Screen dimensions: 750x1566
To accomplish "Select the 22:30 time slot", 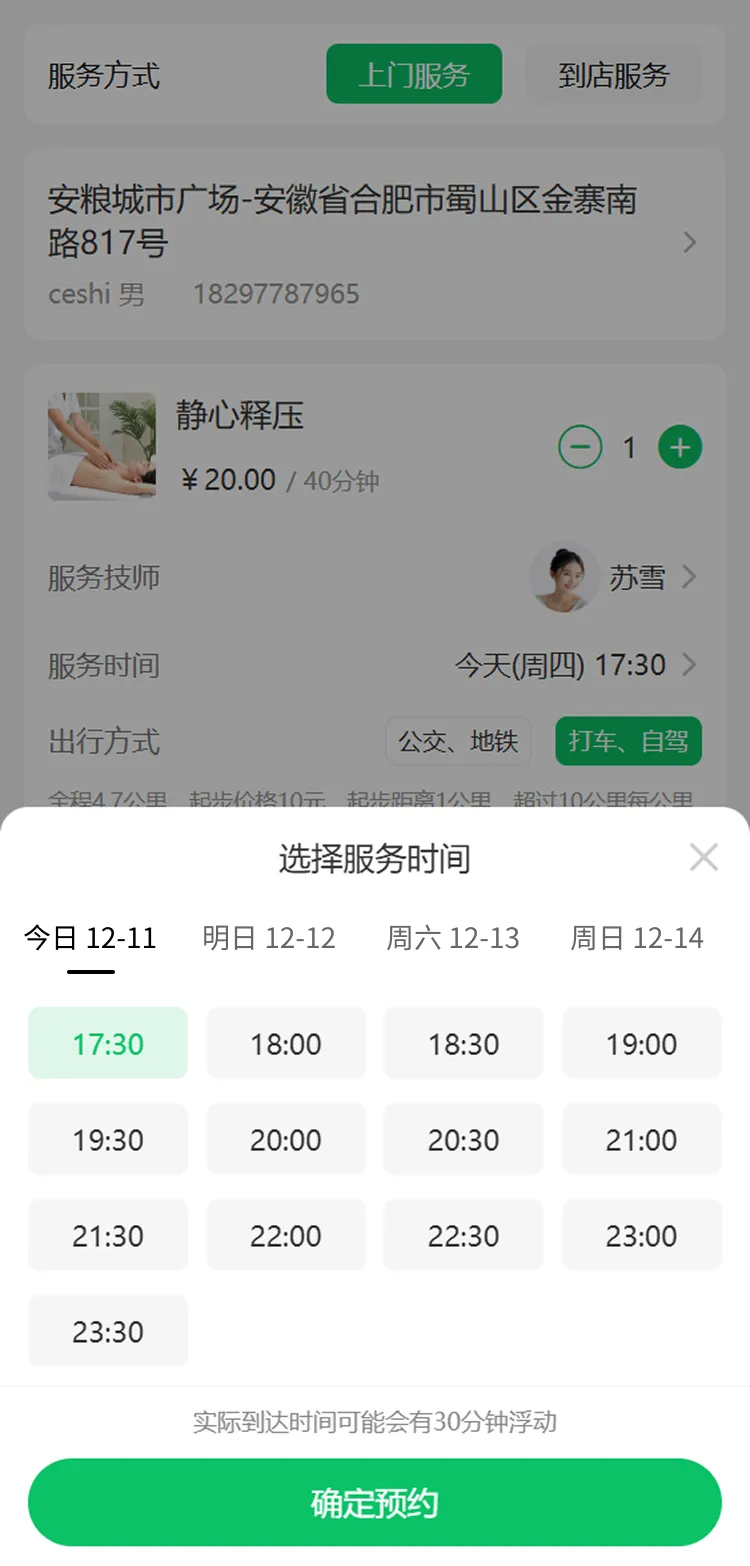I will coord(463,1235).
